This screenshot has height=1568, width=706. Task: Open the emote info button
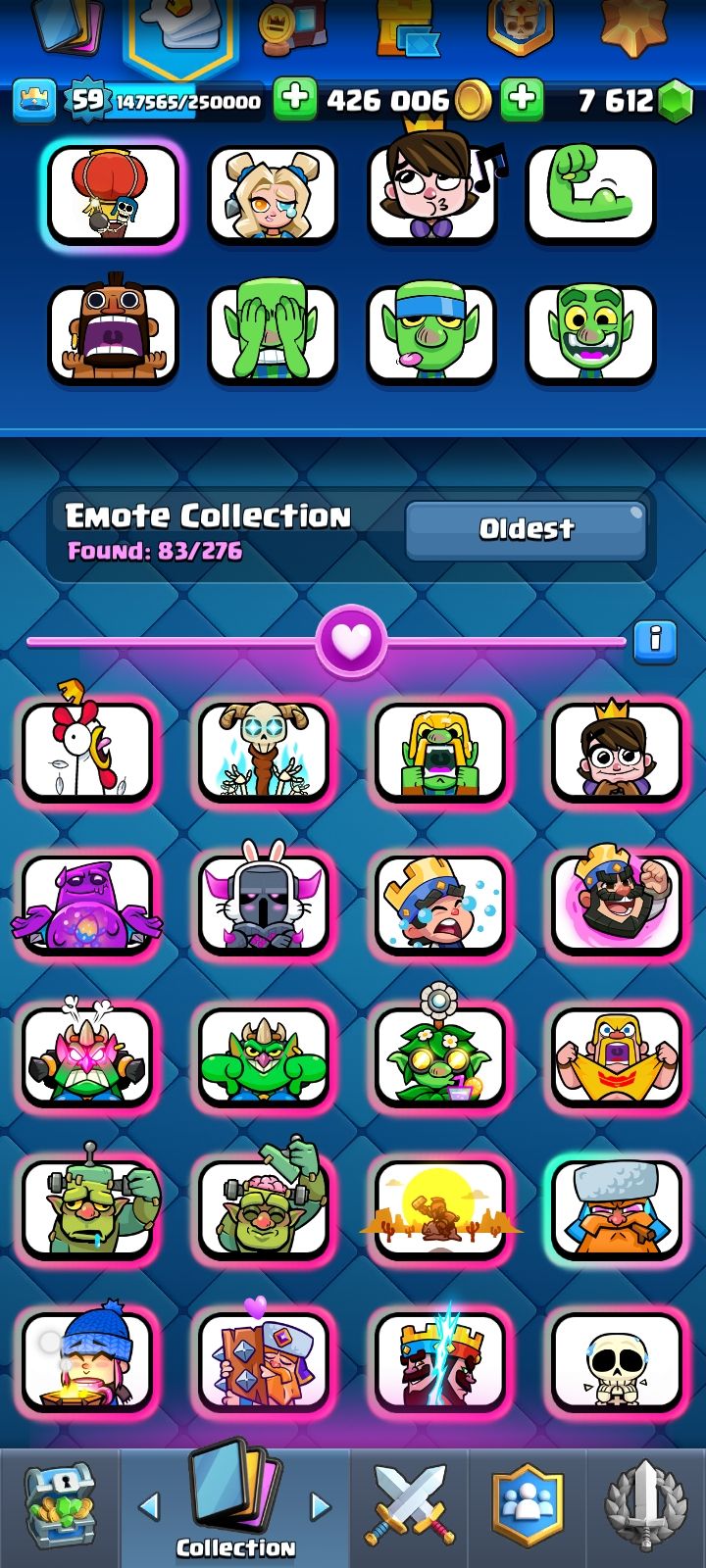click(655, 643)
